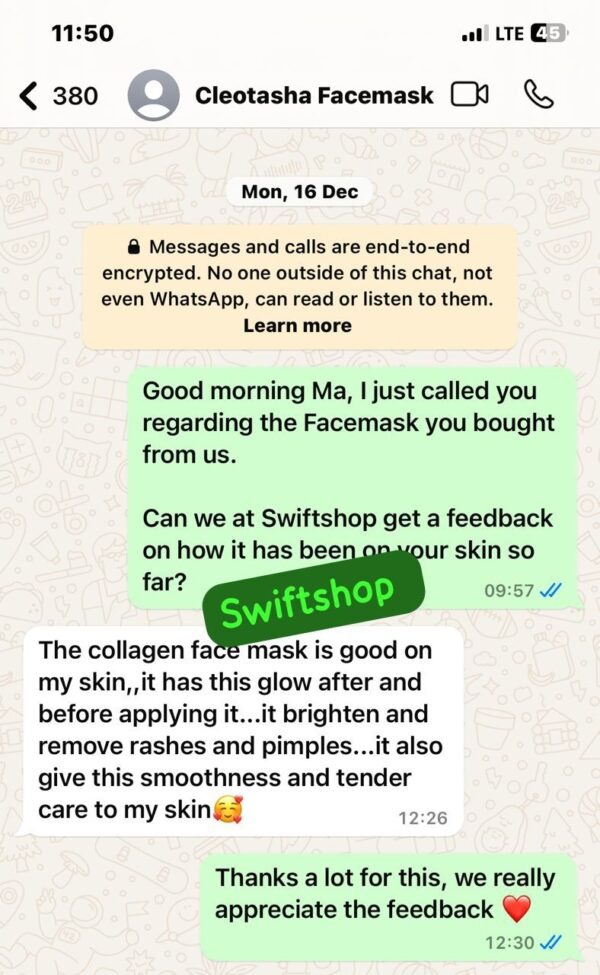Image resolution: width=600 pixels, height=975 pixels.
Task: Open Cleotasha Facemask contact info
Action: click(314, 96)
